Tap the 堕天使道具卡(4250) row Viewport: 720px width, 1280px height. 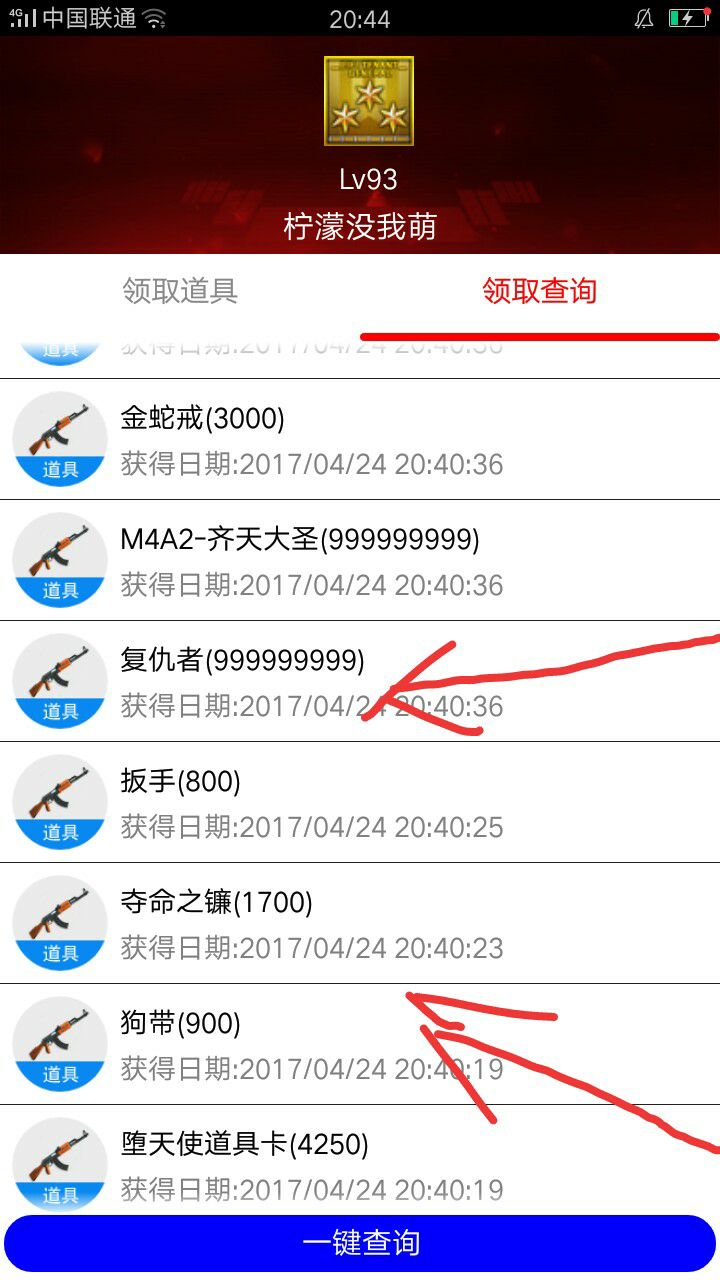pos(360,1160)
